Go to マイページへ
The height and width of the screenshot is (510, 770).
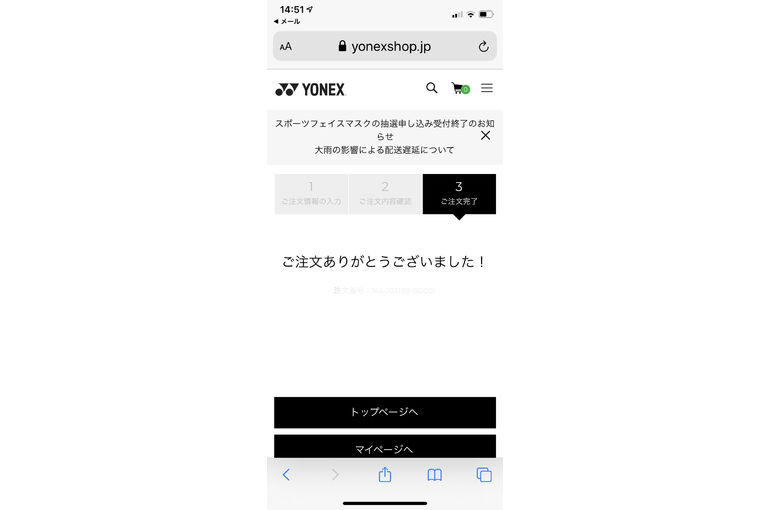click(x=385, y=447)
